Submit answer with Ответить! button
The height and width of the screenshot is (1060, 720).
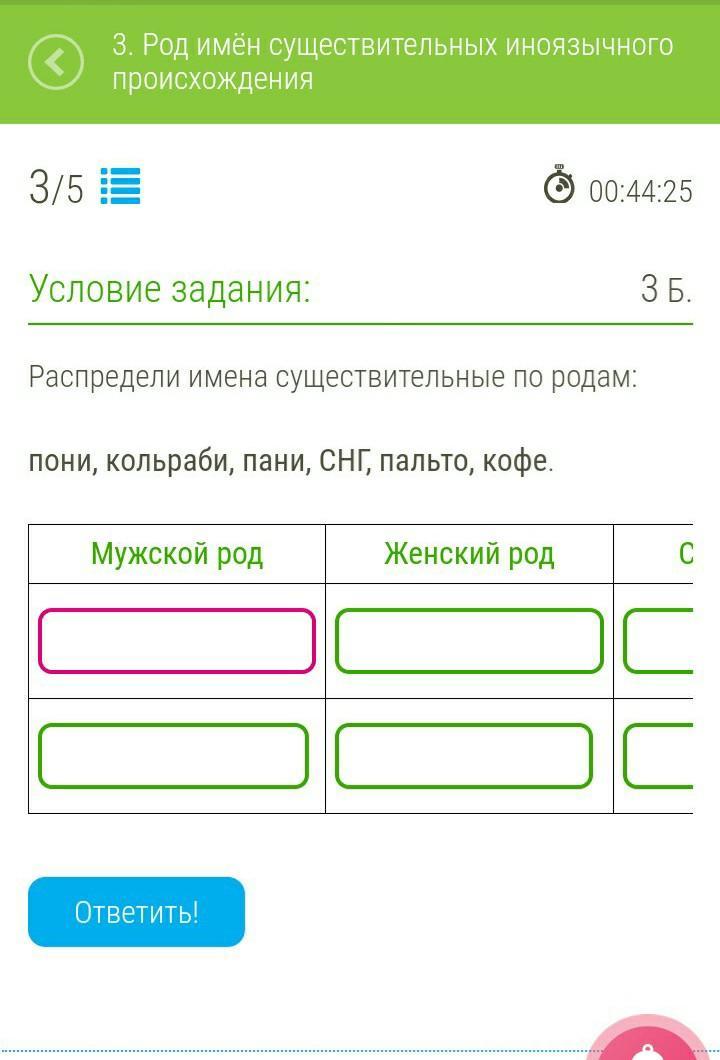tap(136, 912)
